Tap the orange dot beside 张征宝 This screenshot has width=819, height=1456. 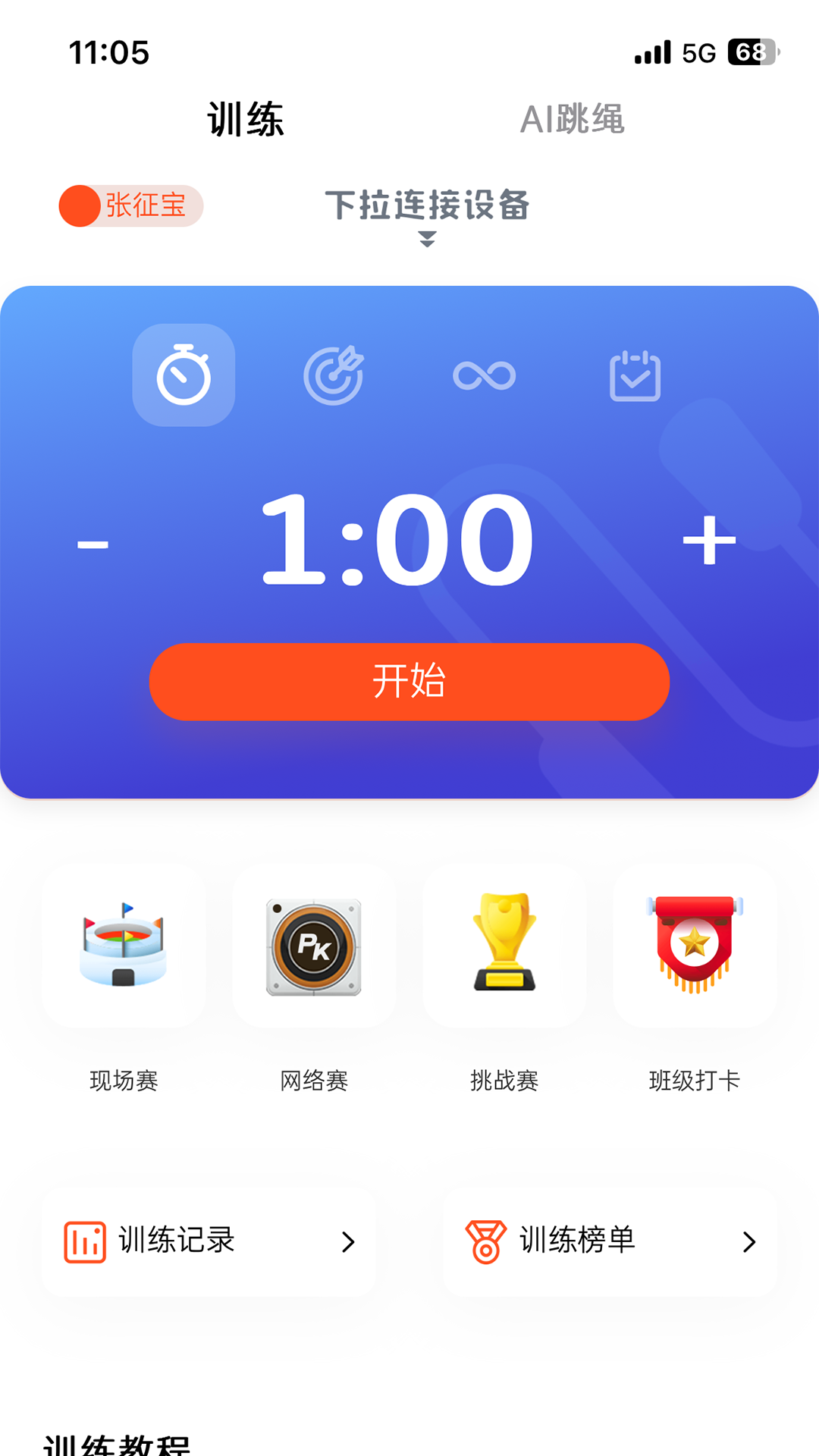coord(78,205)
